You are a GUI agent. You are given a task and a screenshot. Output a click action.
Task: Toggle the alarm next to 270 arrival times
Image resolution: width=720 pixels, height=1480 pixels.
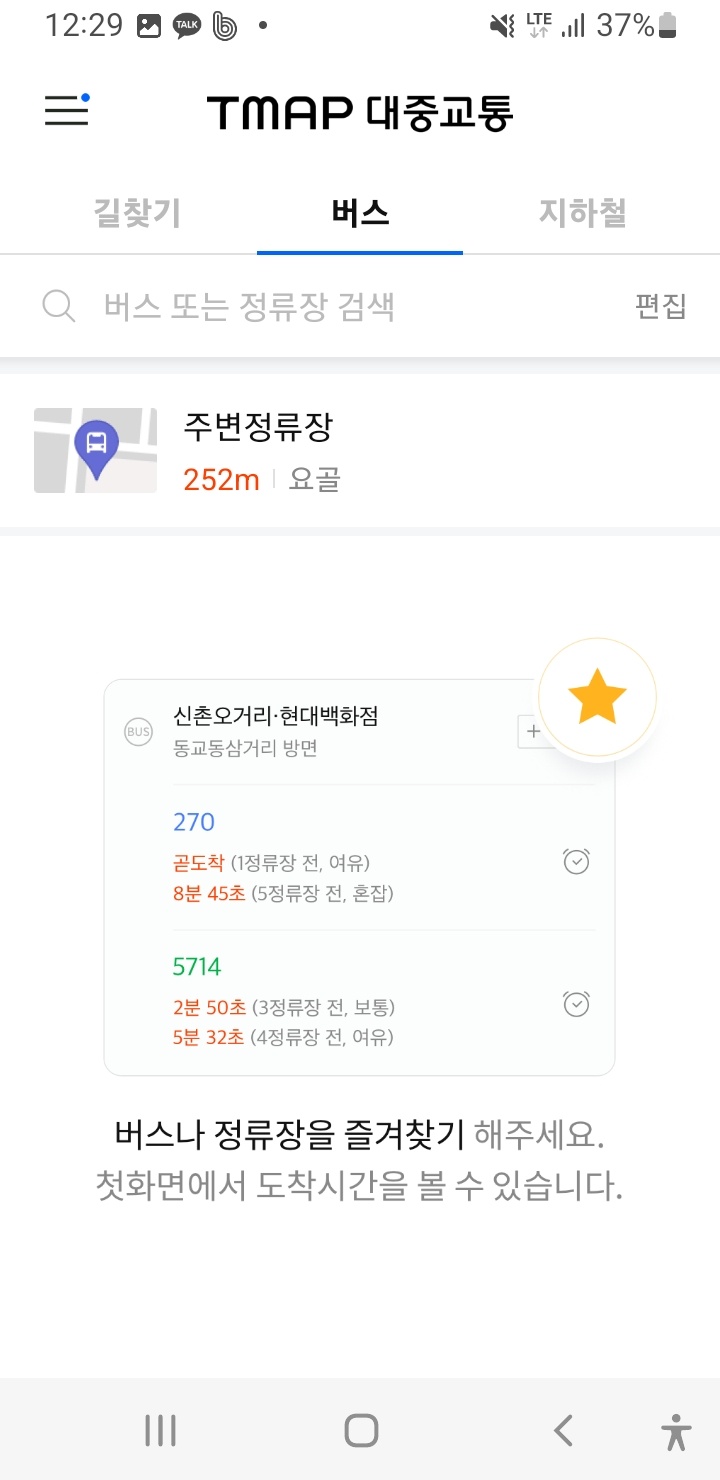click(x=575, y=861)
